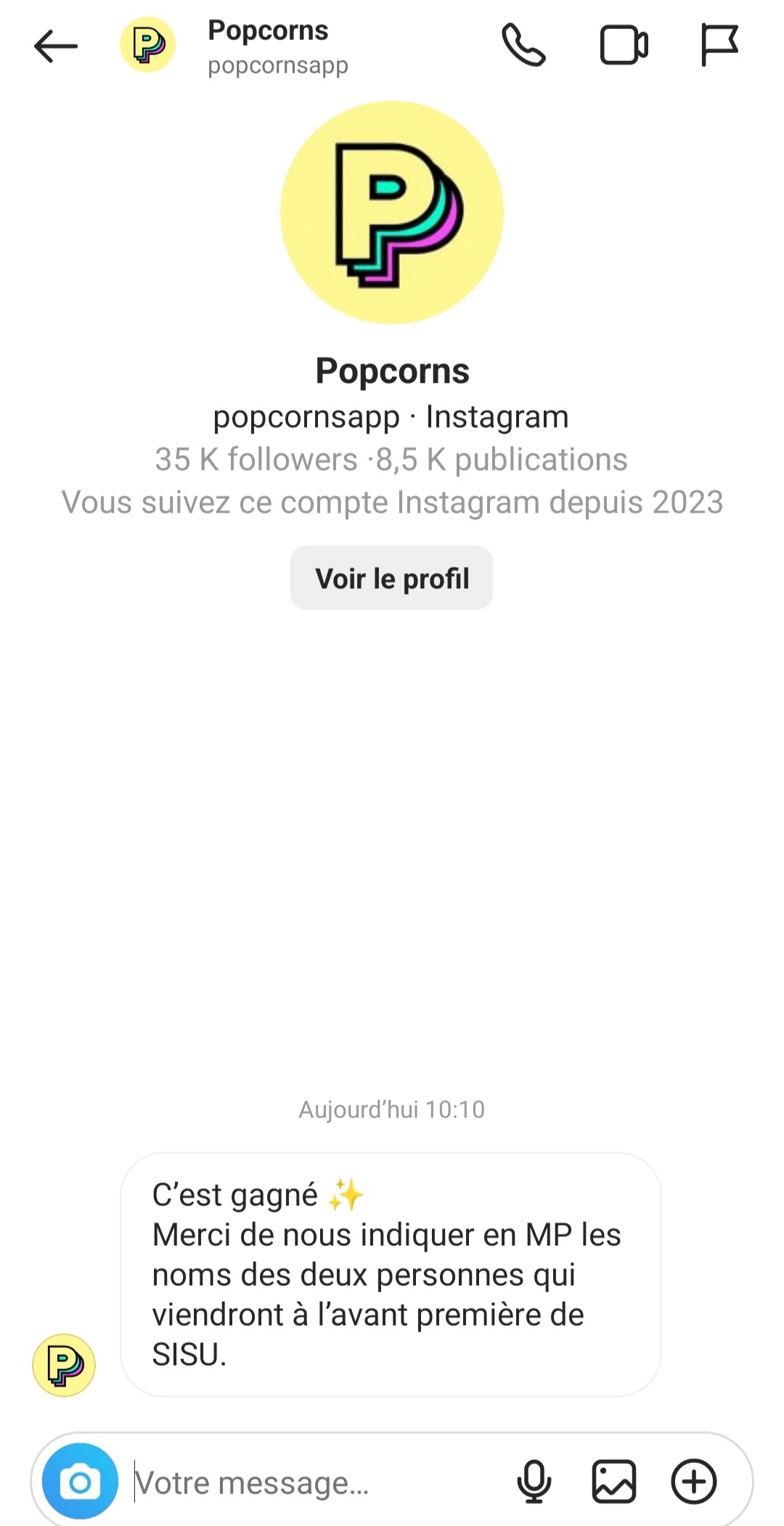Screen dimensions: 784x1526
Task: Start a video call with Popcorns
Action: [x=624, y=46]
